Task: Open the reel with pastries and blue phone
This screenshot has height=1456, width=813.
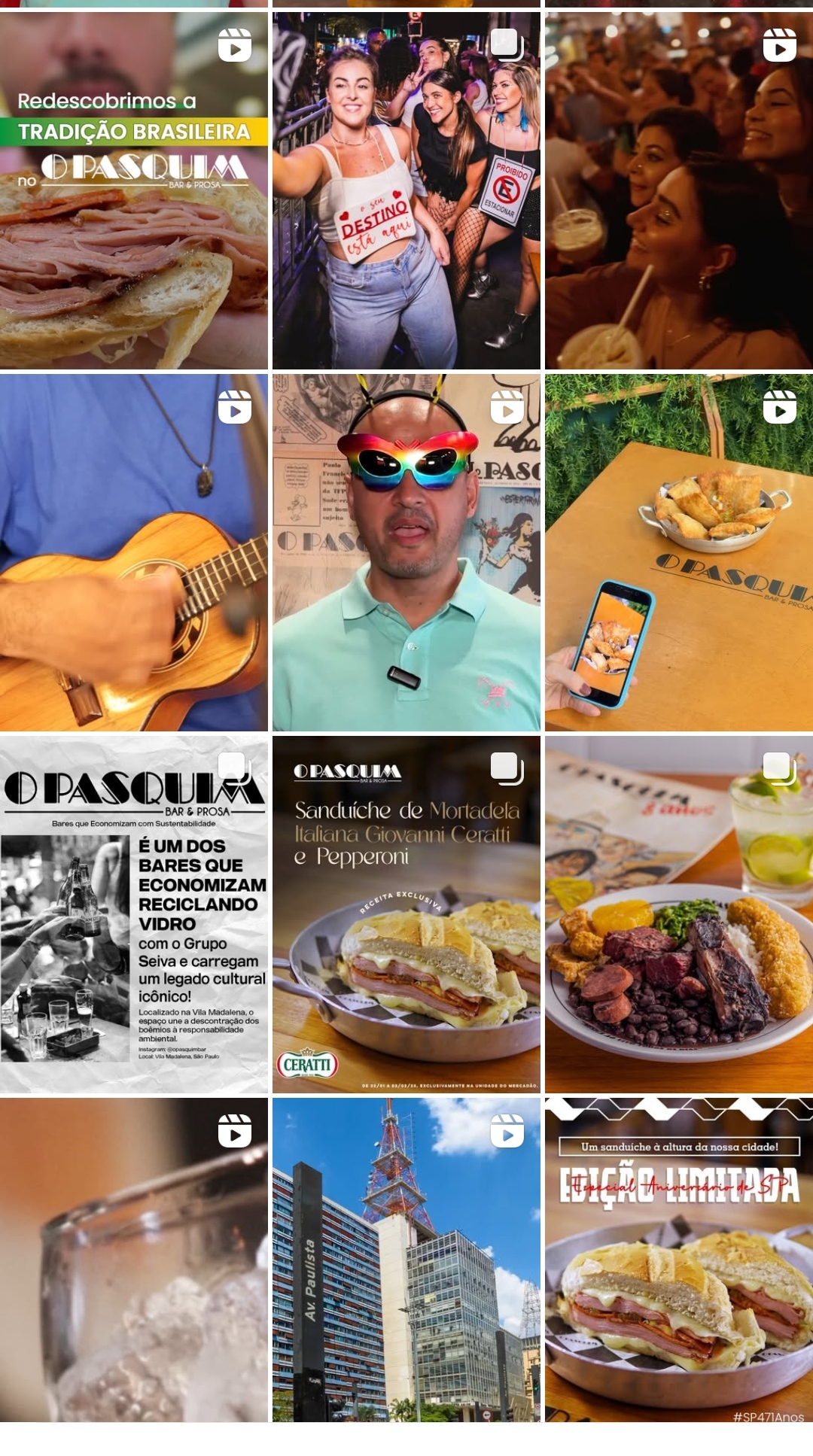Action: [x=678, y=552]
